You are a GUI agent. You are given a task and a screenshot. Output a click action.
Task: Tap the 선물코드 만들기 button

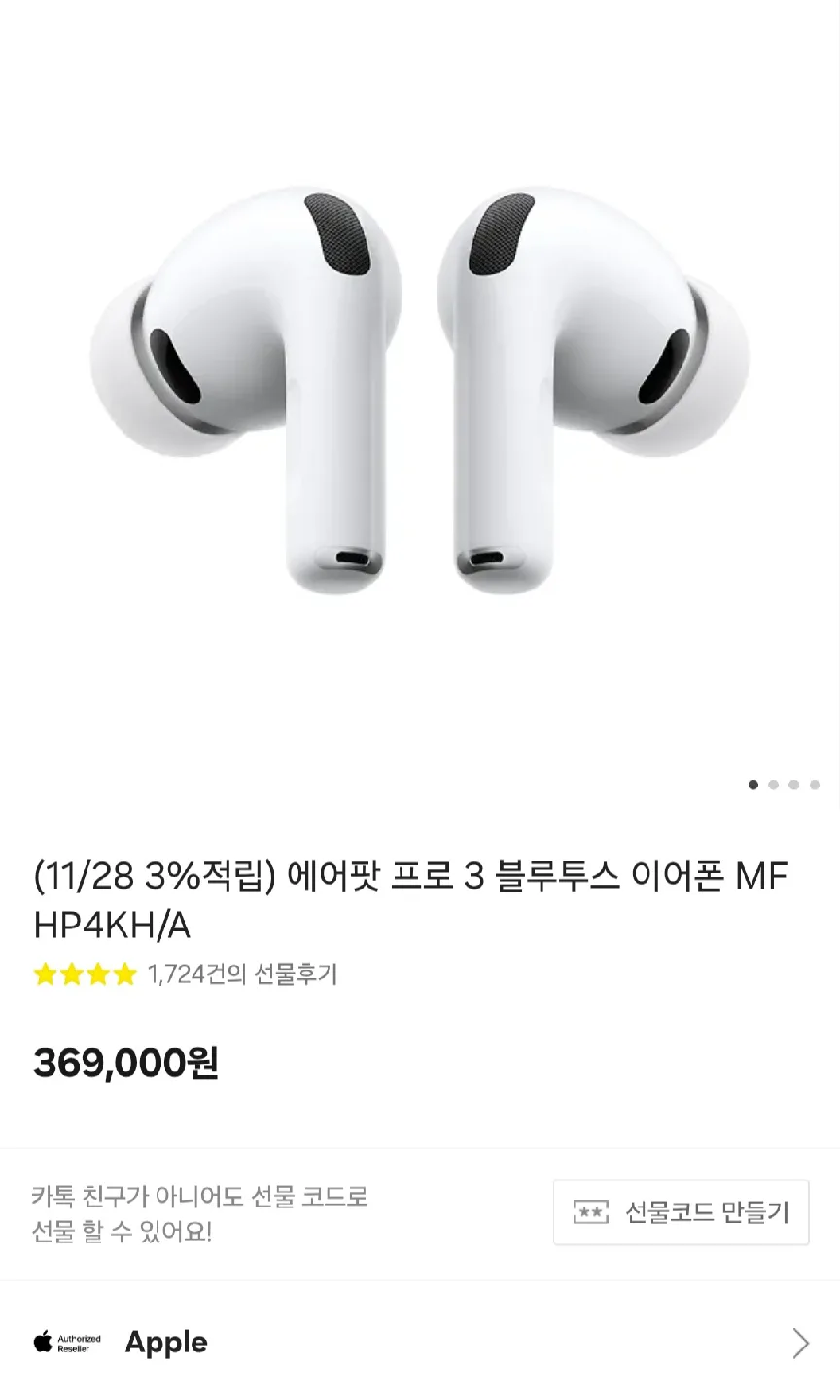coord(681,1212)
